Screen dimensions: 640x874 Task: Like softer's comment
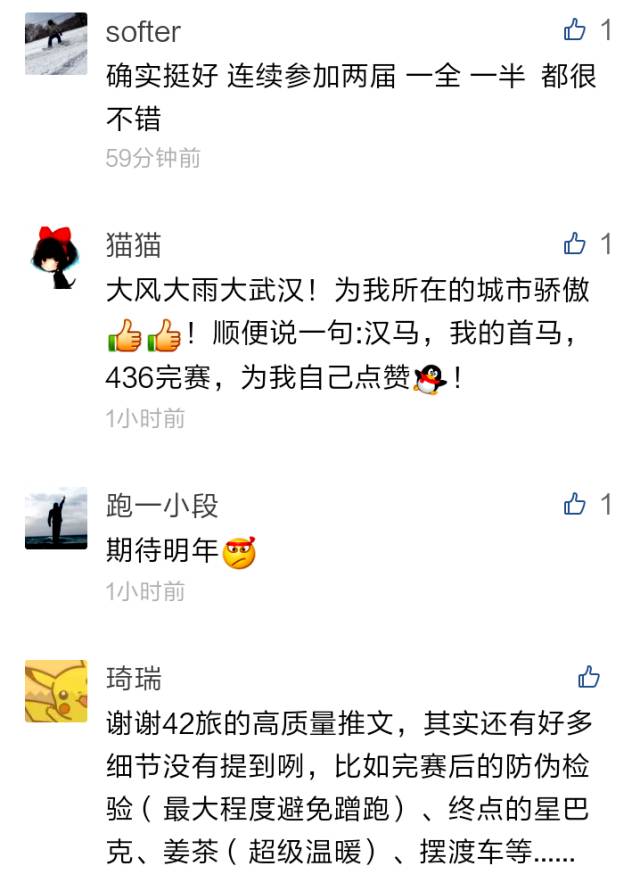point(575,30)
